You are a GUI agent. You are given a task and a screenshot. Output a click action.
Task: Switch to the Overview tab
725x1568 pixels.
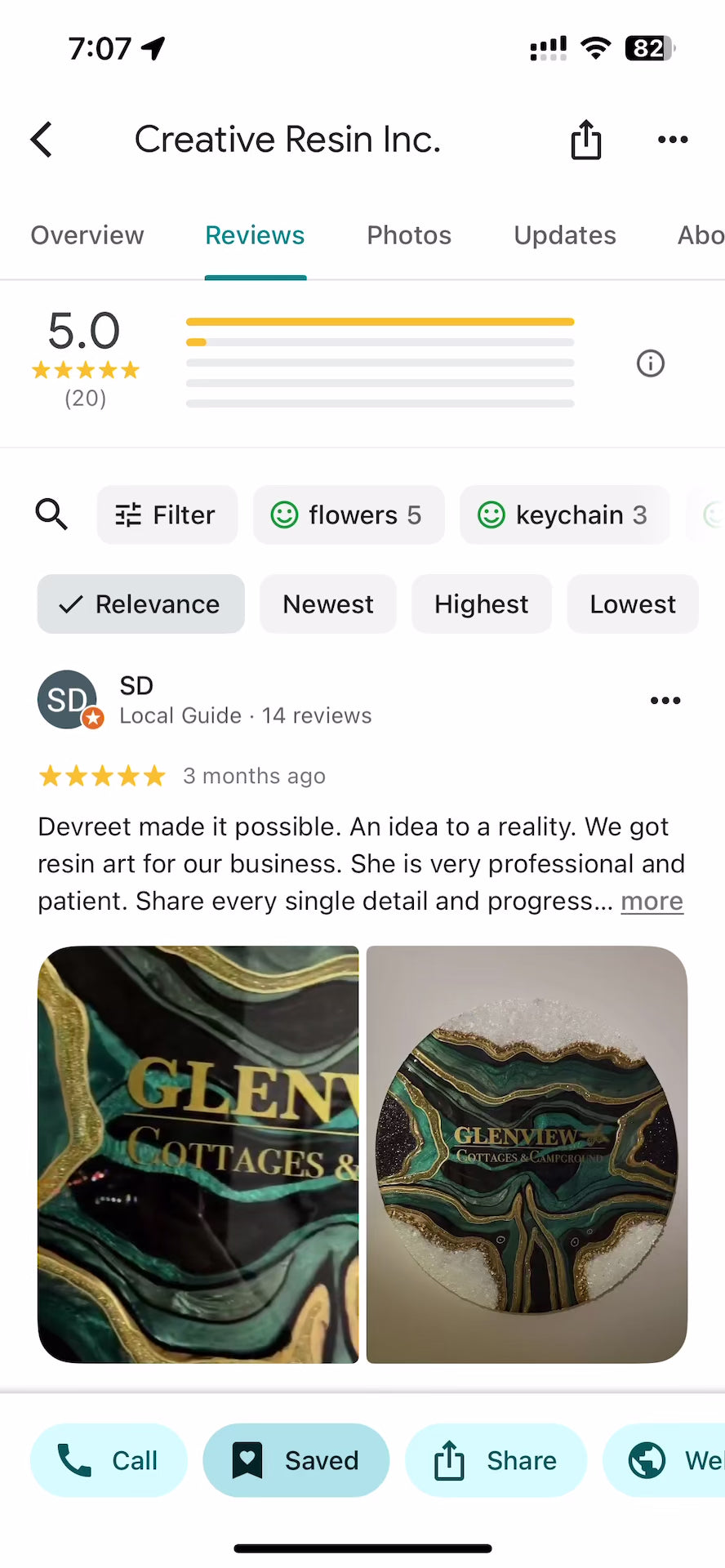[87, 235]
